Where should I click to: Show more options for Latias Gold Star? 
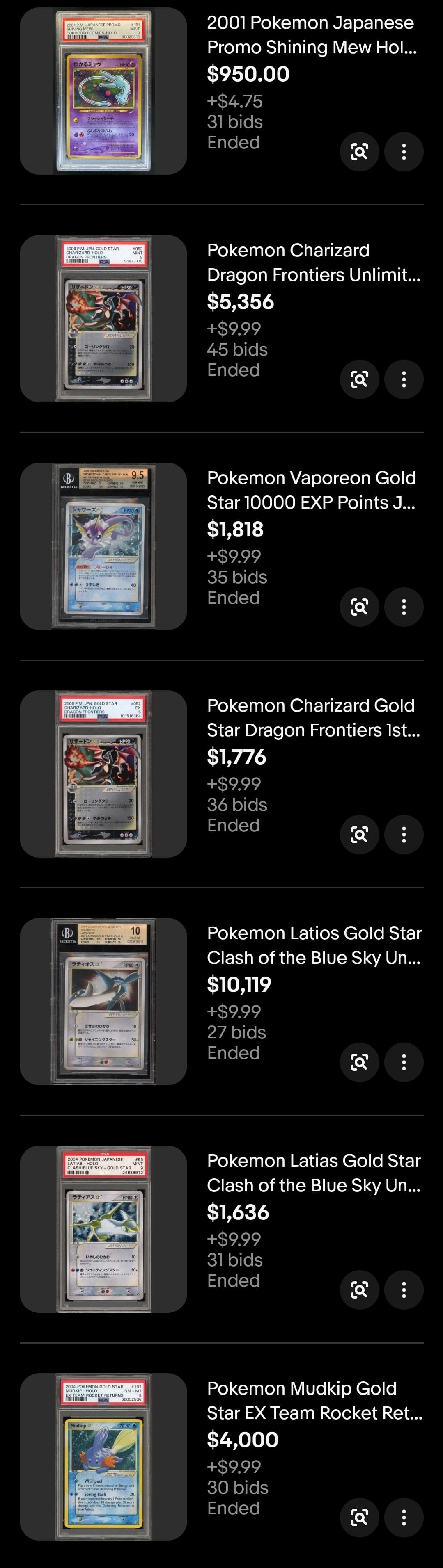pyautogui.click(x=404, y=1290)
